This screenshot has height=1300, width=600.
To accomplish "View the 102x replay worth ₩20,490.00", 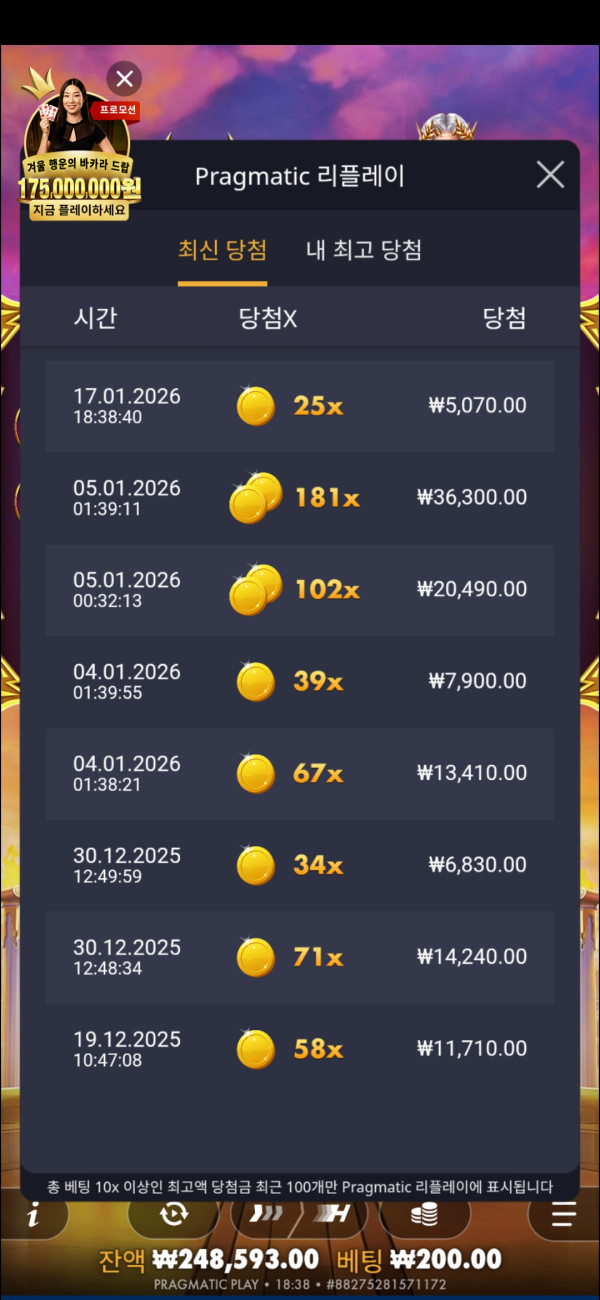I will pos(300,590).
